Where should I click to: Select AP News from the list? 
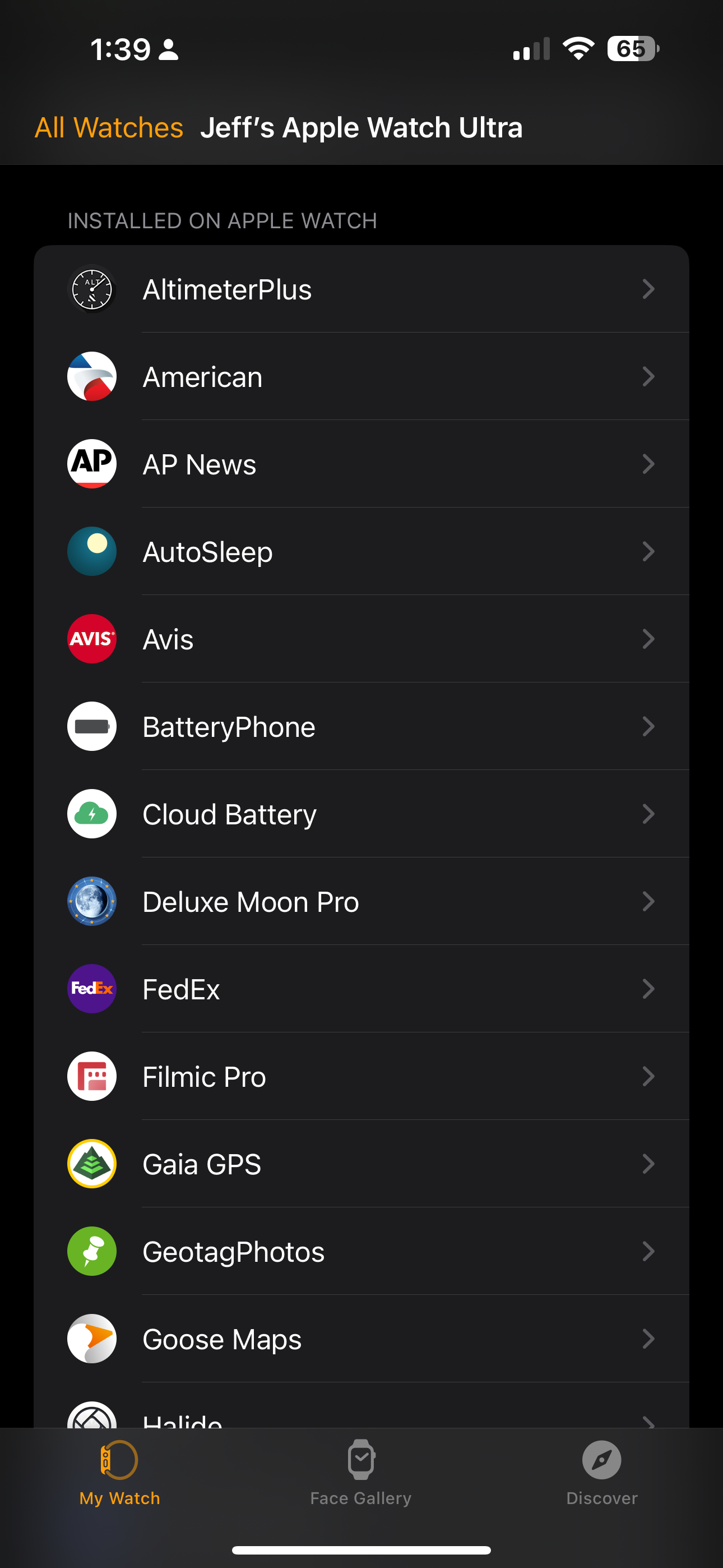click(x=361, y=464)
